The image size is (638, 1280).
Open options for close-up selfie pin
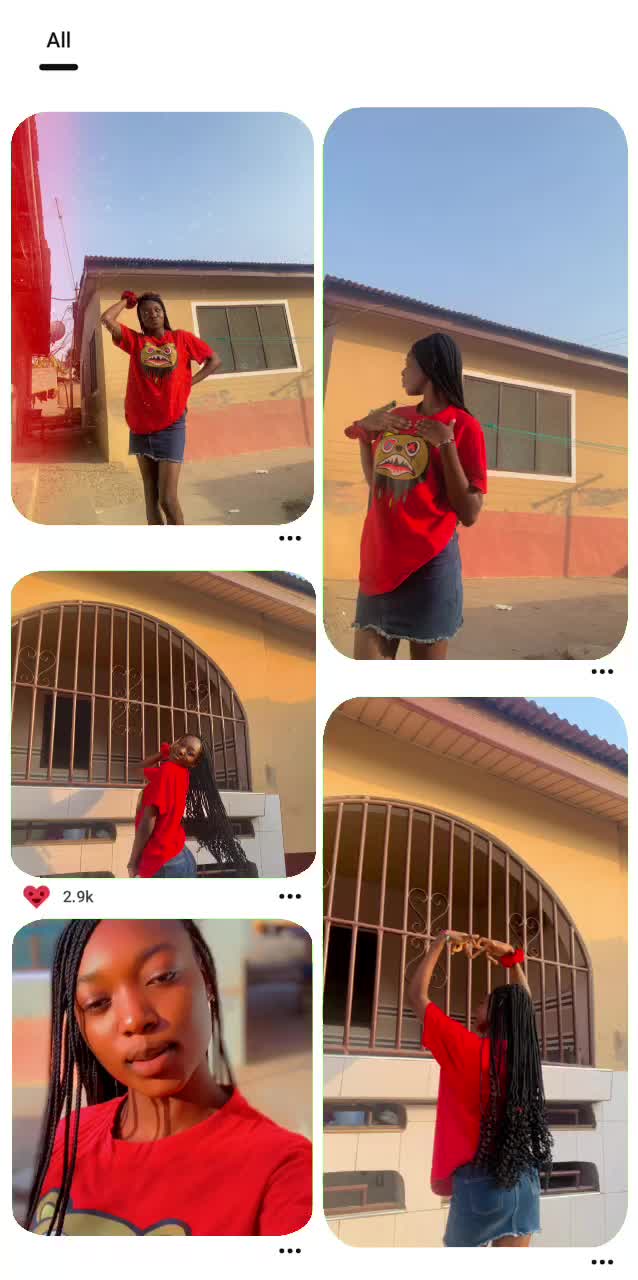[290, 1250]
